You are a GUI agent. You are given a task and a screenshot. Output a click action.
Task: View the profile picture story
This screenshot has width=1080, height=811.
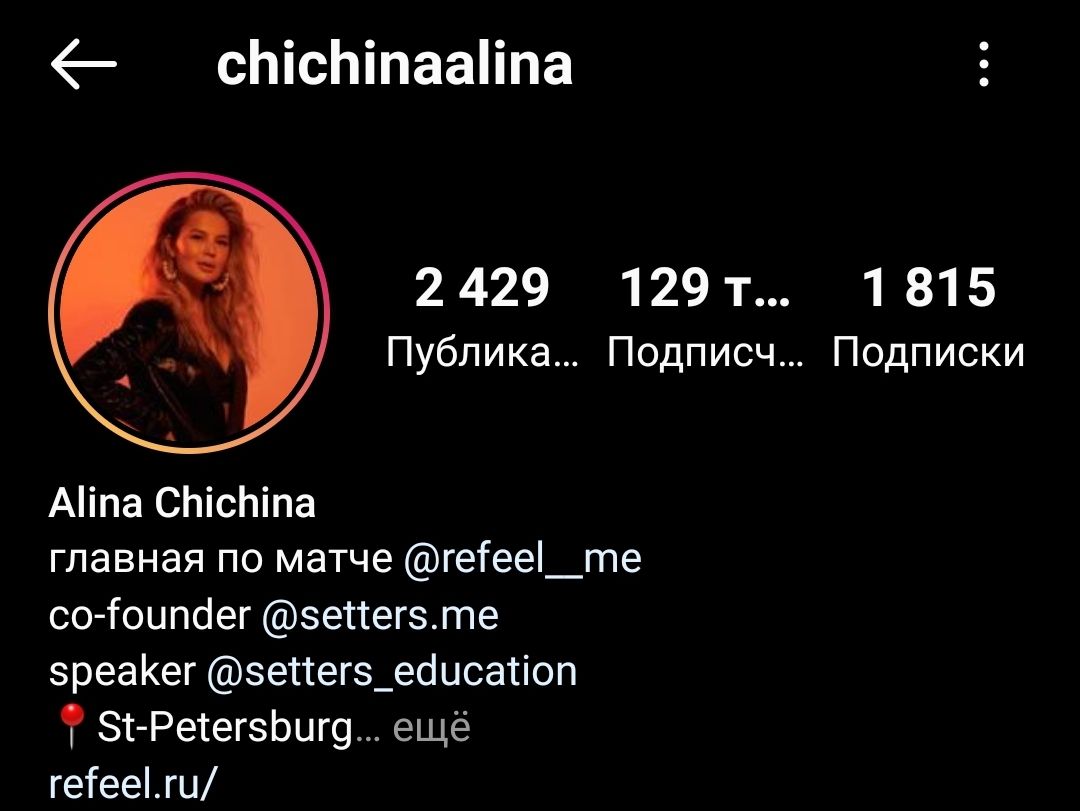click(189, 313)
